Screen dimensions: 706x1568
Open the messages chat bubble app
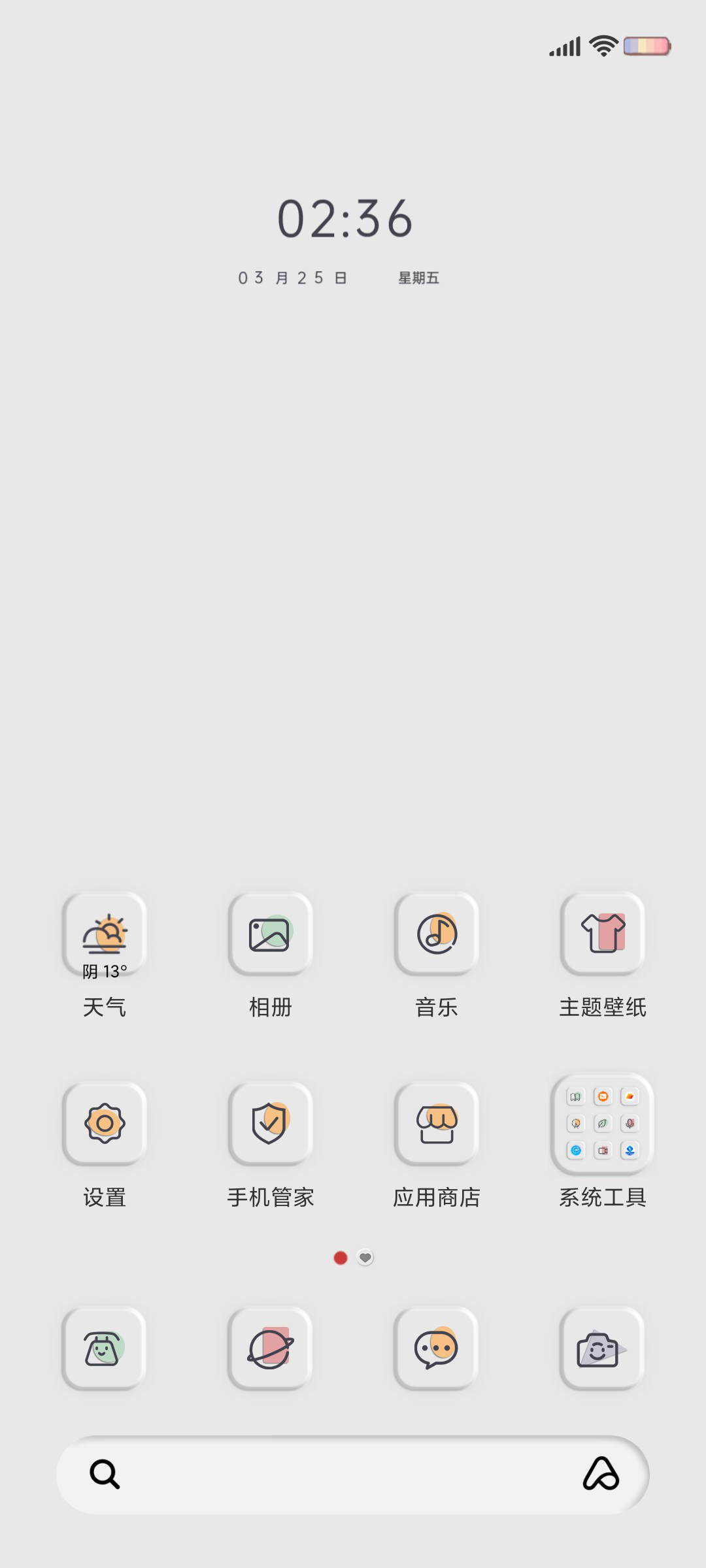[x=436, y=1348]
